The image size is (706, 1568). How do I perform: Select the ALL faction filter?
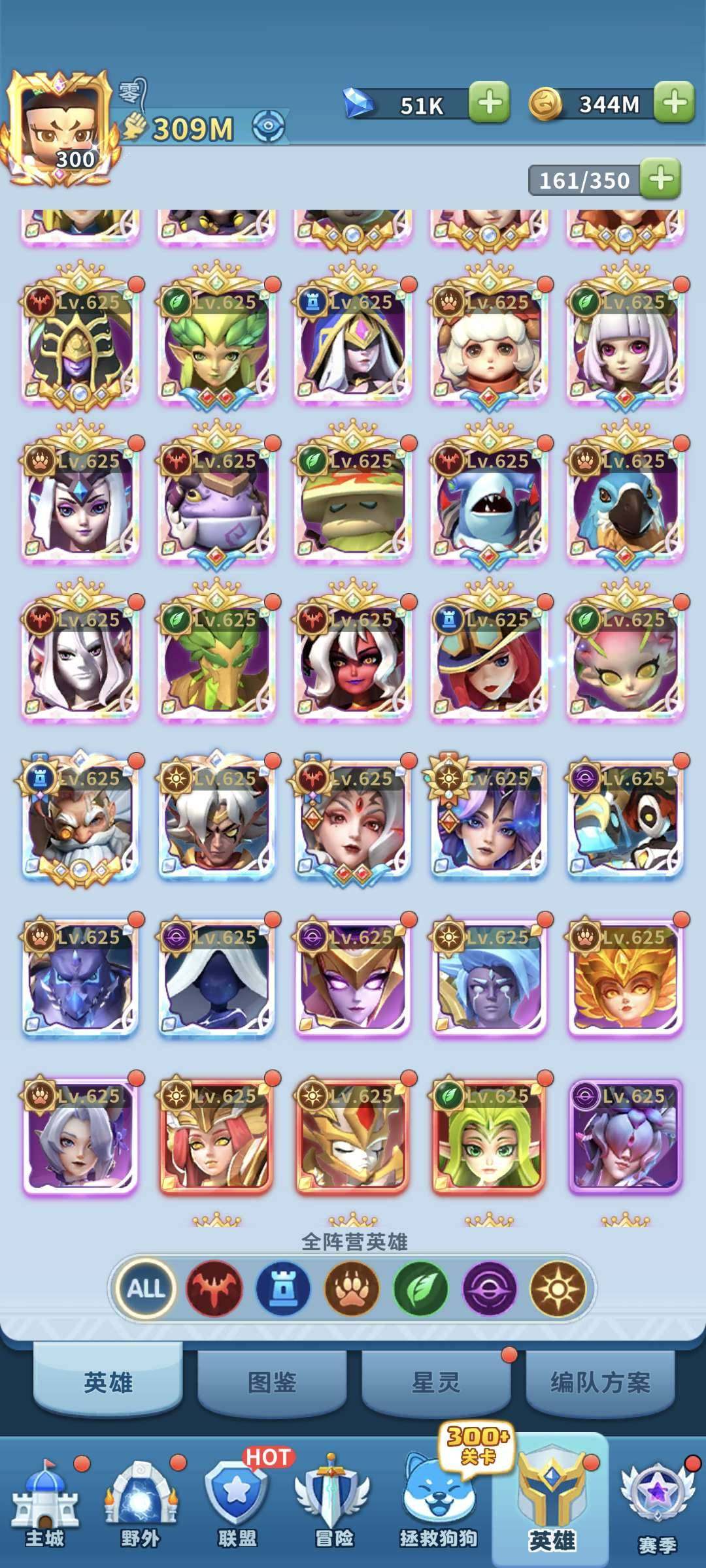(145, 1288)
